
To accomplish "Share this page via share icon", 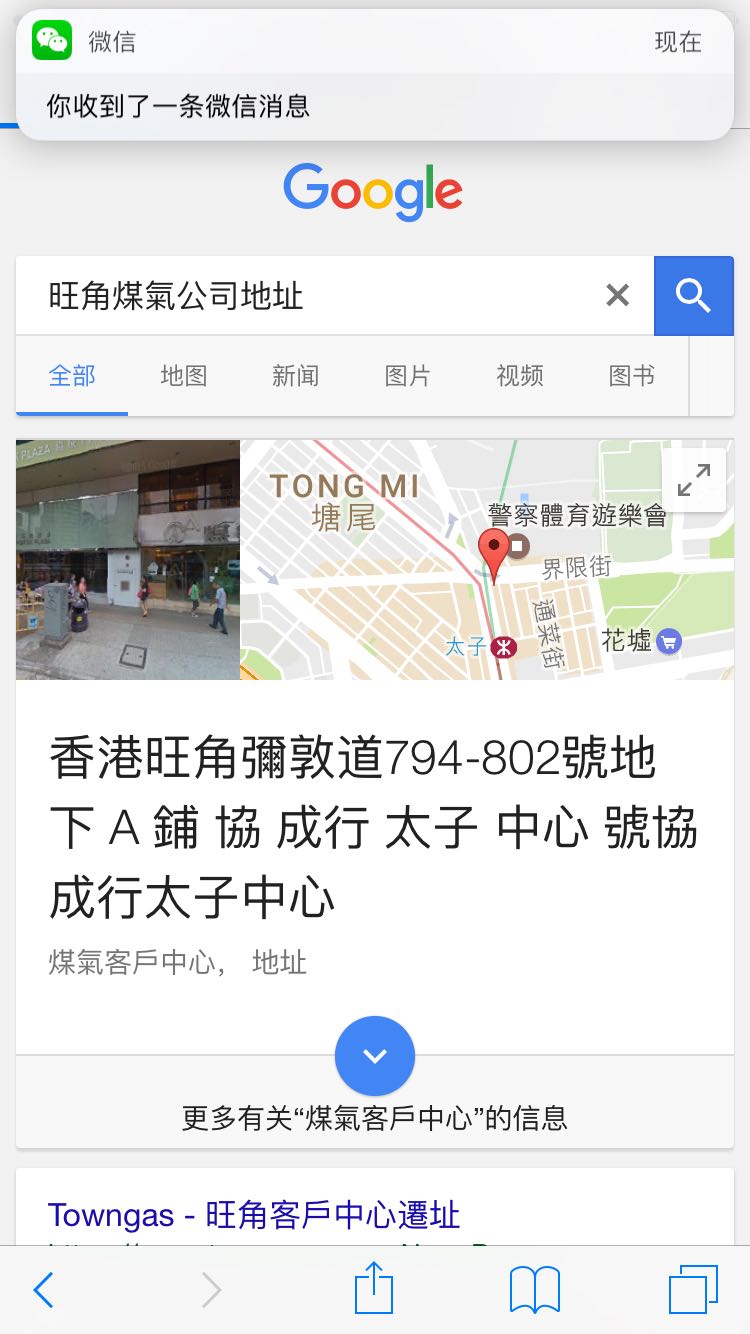I will coord(374,1288).
